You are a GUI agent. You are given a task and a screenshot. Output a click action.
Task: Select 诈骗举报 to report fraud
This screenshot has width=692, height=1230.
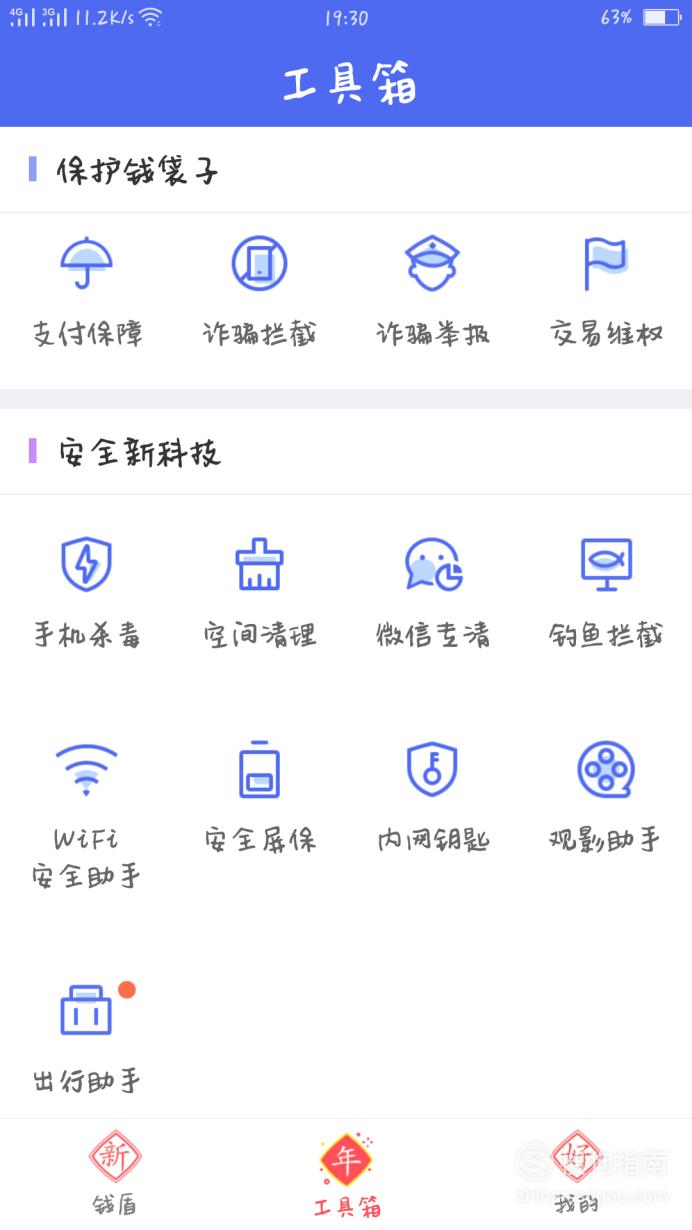pyautogui.click(x=432, y=292)
